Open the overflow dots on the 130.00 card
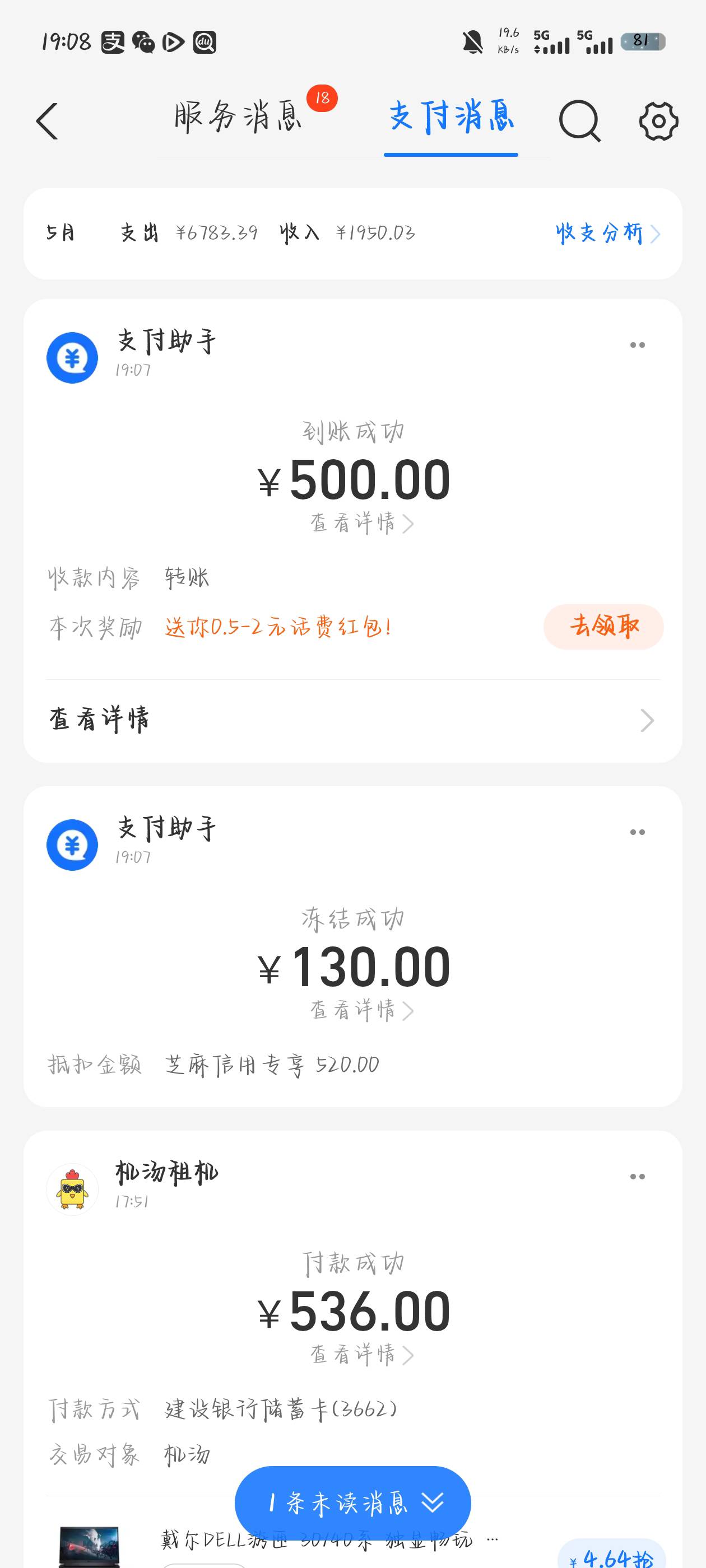The width and height of the screenshot is (706, 1568). 637,832
